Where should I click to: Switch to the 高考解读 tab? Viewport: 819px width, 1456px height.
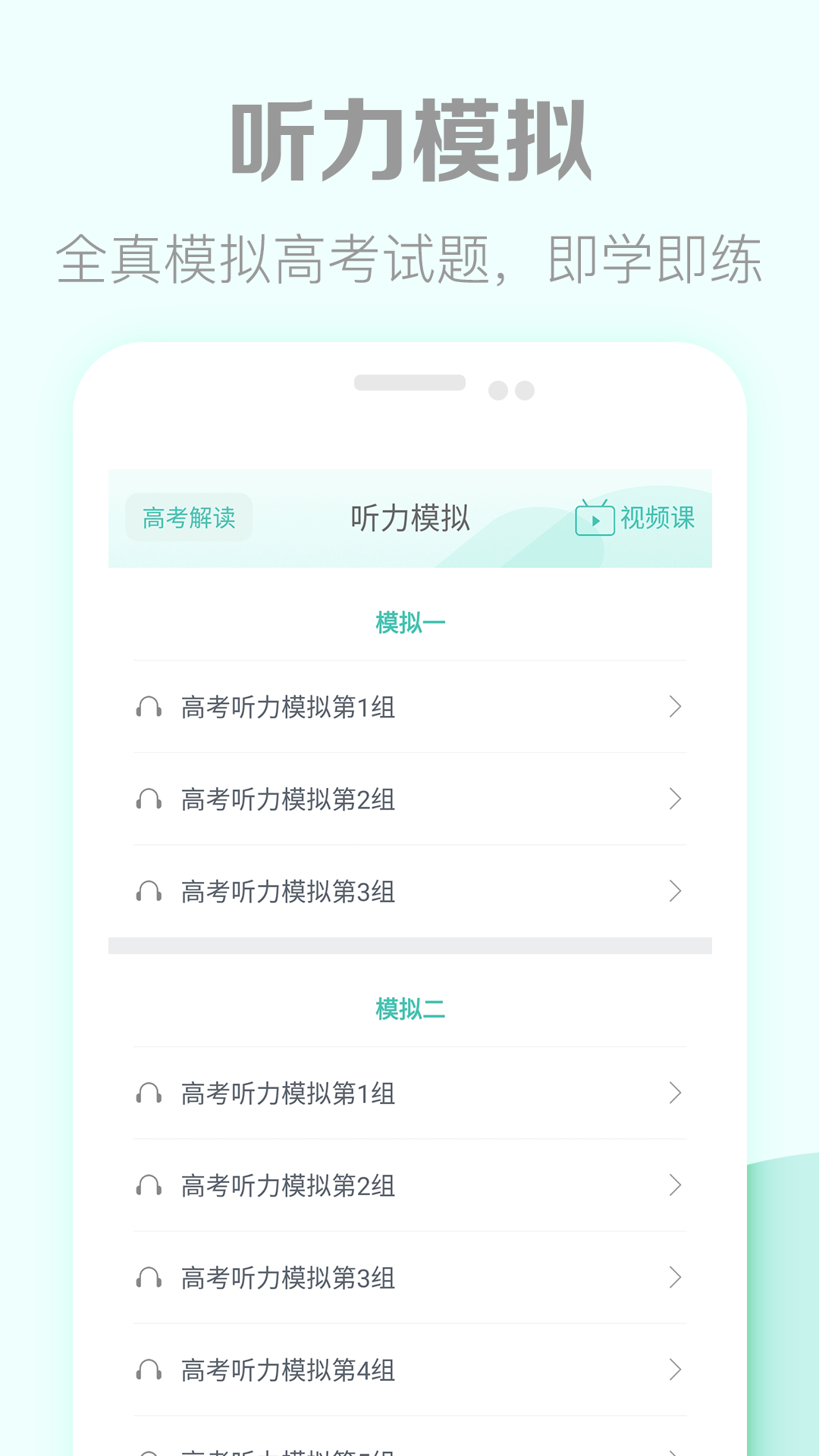(x=187, y=519)
